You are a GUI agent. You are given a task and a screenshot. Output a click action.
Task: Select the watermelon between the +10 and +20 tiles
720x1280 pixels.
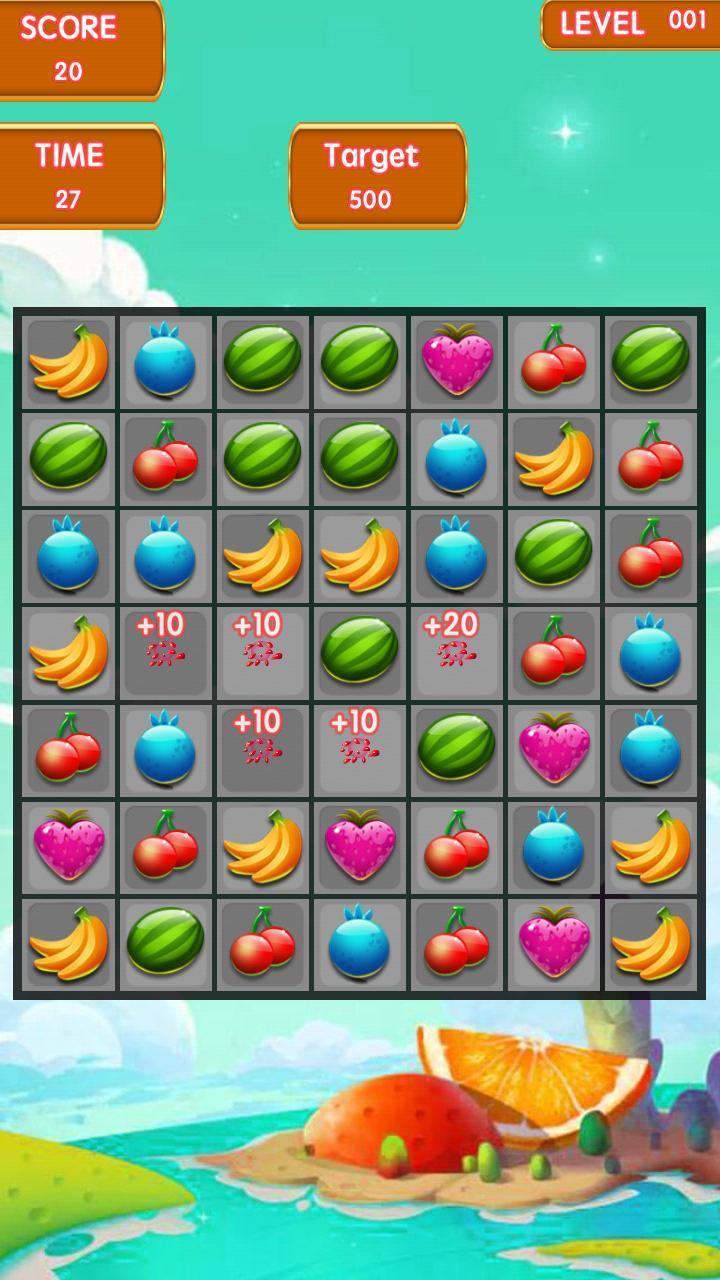click(x=359, y=650)
